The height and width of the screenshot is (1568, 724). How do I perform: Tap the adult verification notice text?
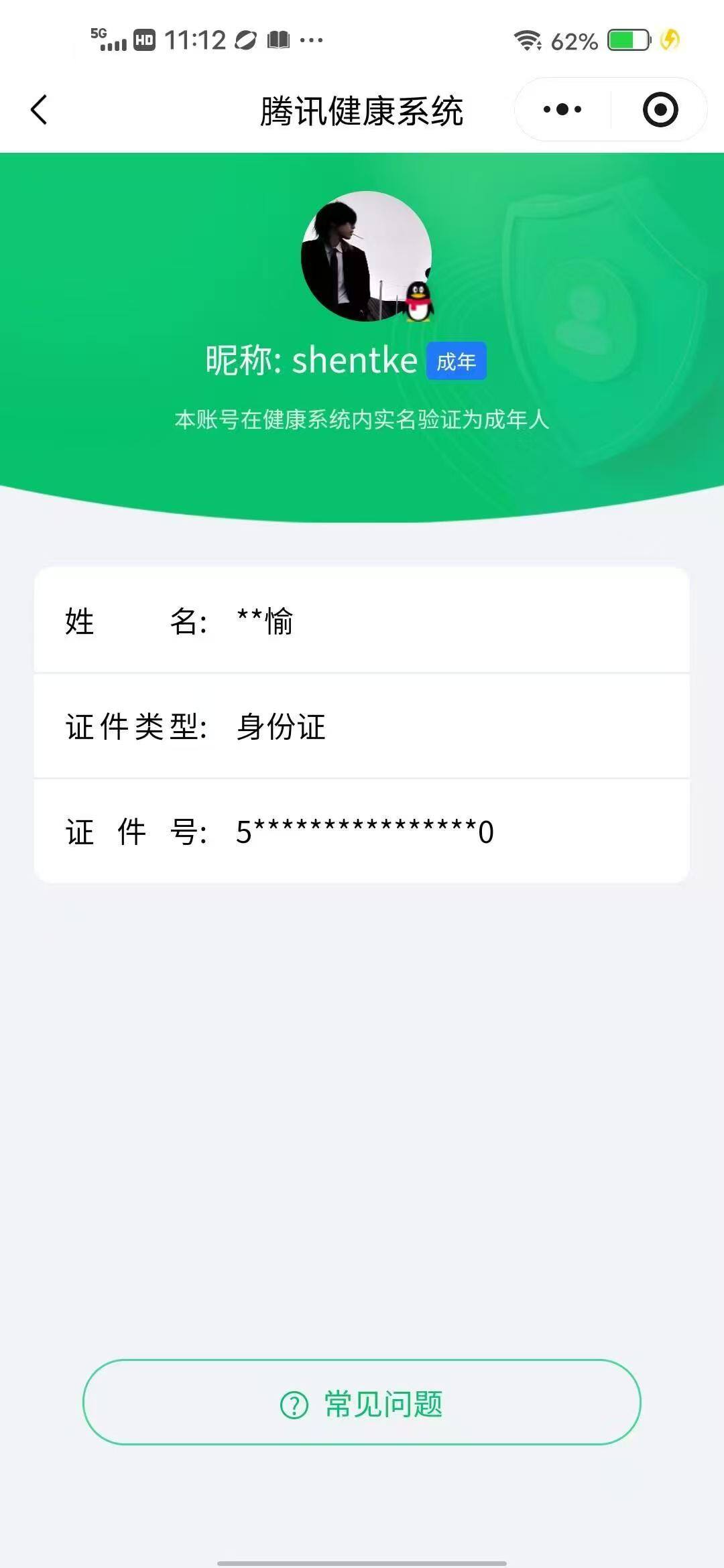(362, 421)
